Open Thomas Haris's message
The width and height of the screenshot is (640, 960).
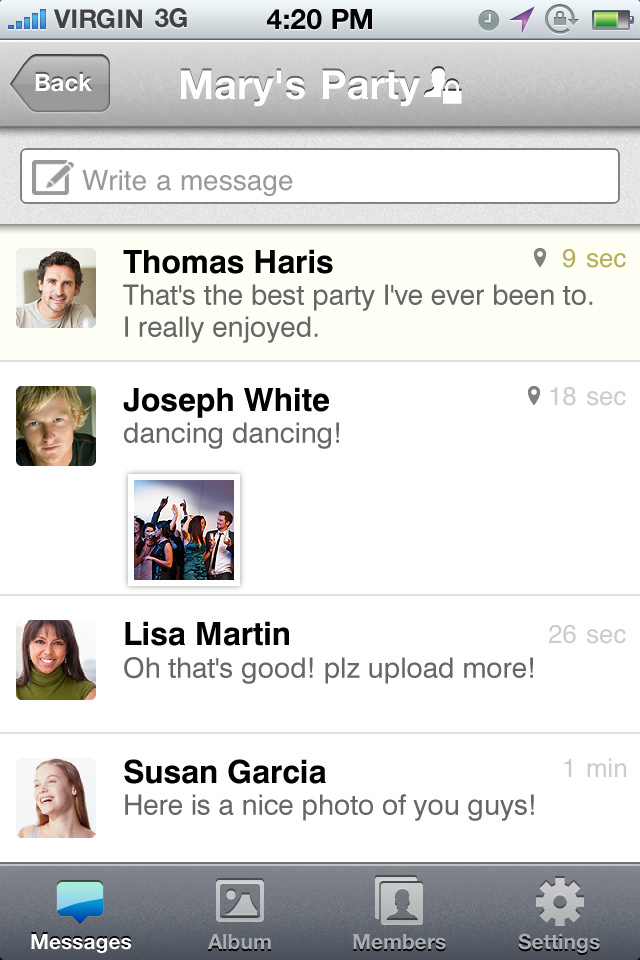click(357, 293)
